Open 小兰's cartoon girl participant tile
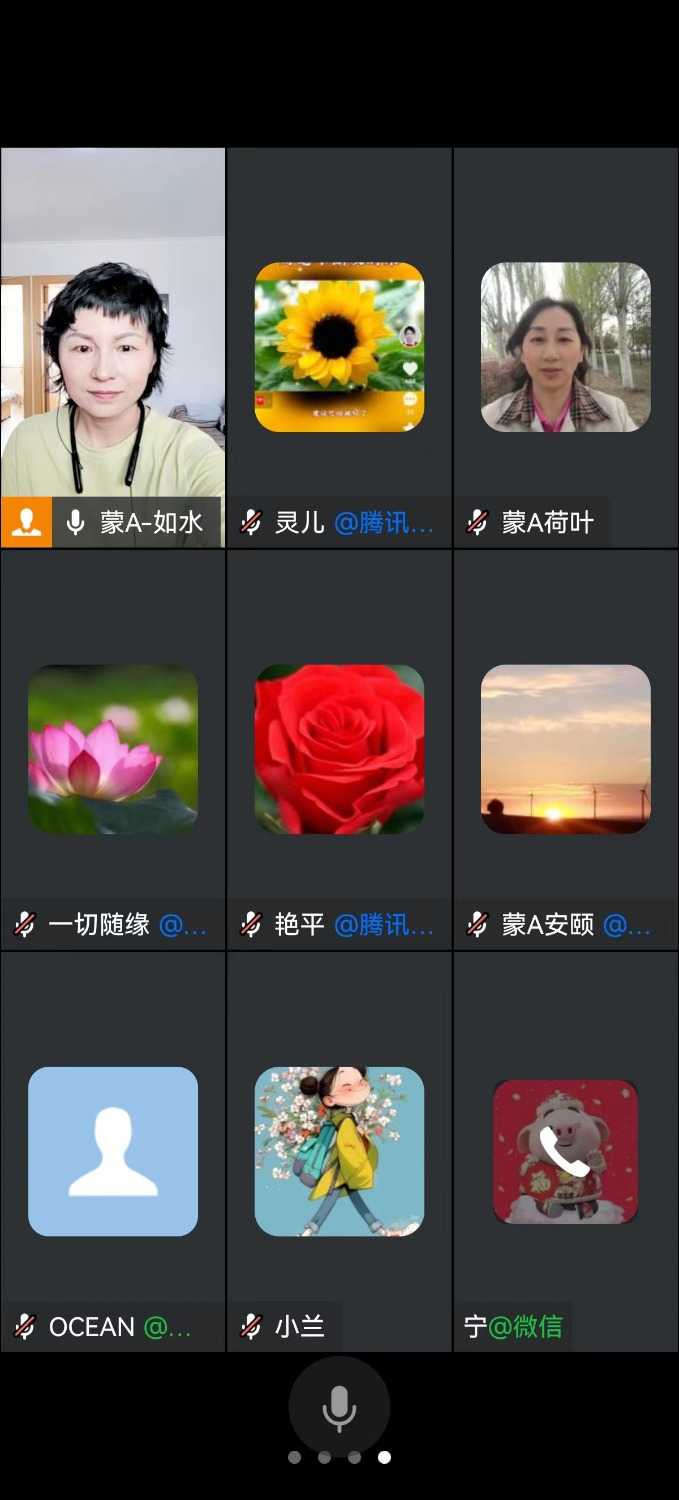The image size is (679, 1500). (x=339, y=1151)
